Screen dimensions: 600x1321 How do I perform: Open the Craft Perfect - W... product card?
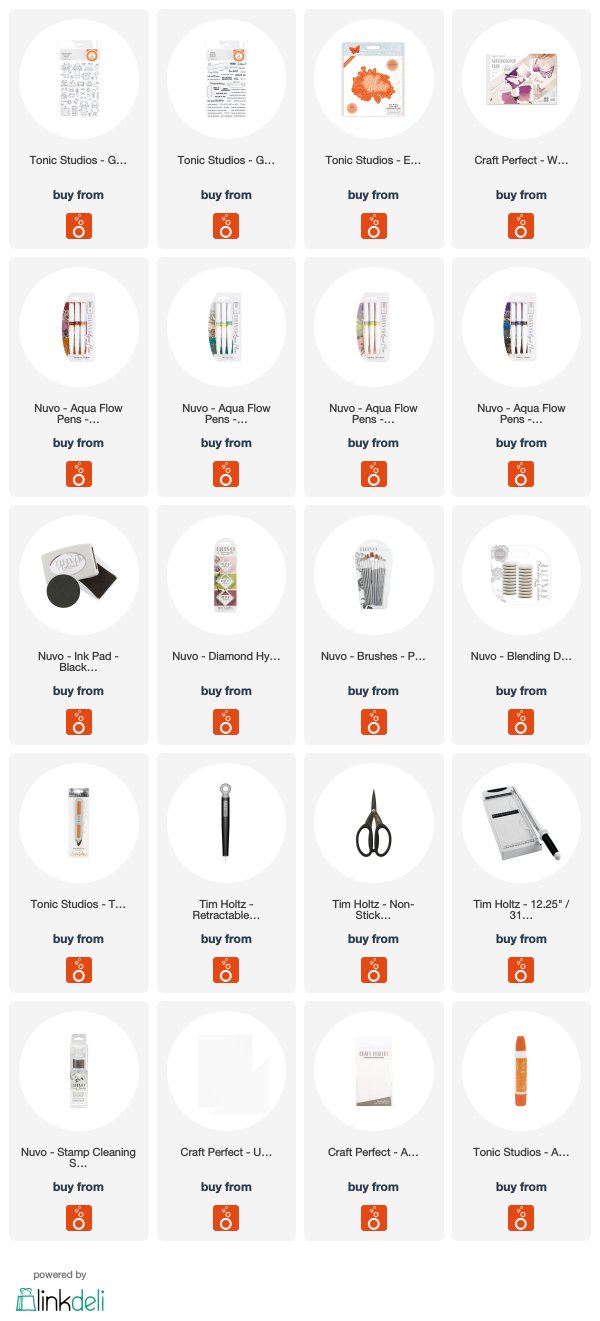[521, 129]
